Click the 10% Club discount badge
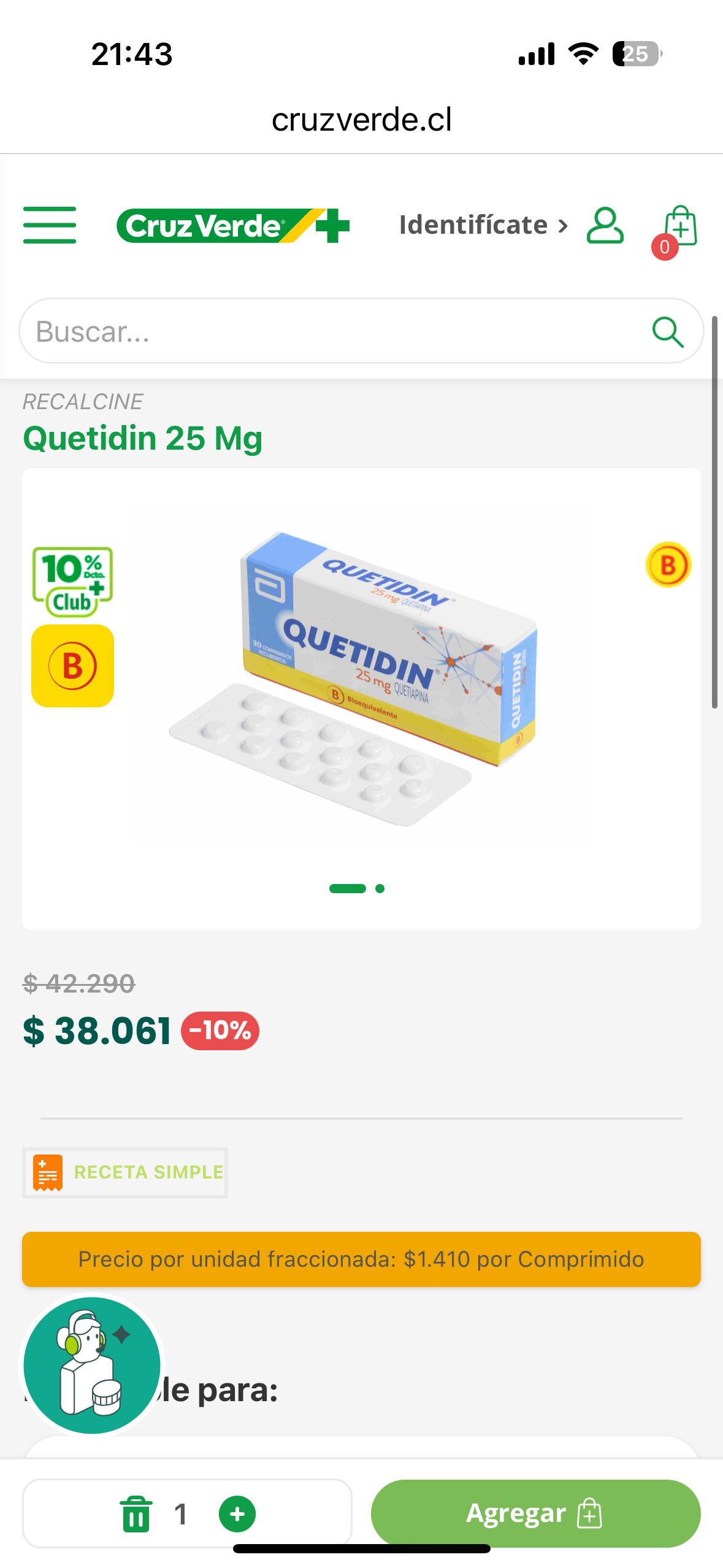Screen dimensions: 723x1568 pyautogui.click(x=72, y=582)
